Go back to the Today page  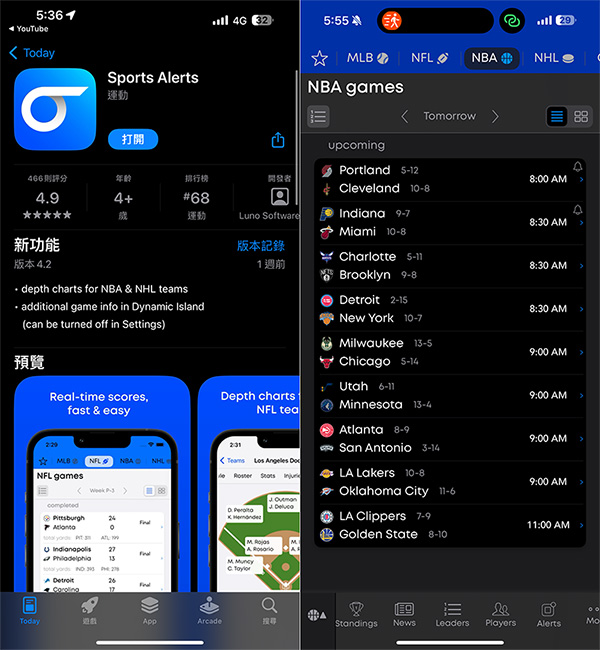pos(32,53)
